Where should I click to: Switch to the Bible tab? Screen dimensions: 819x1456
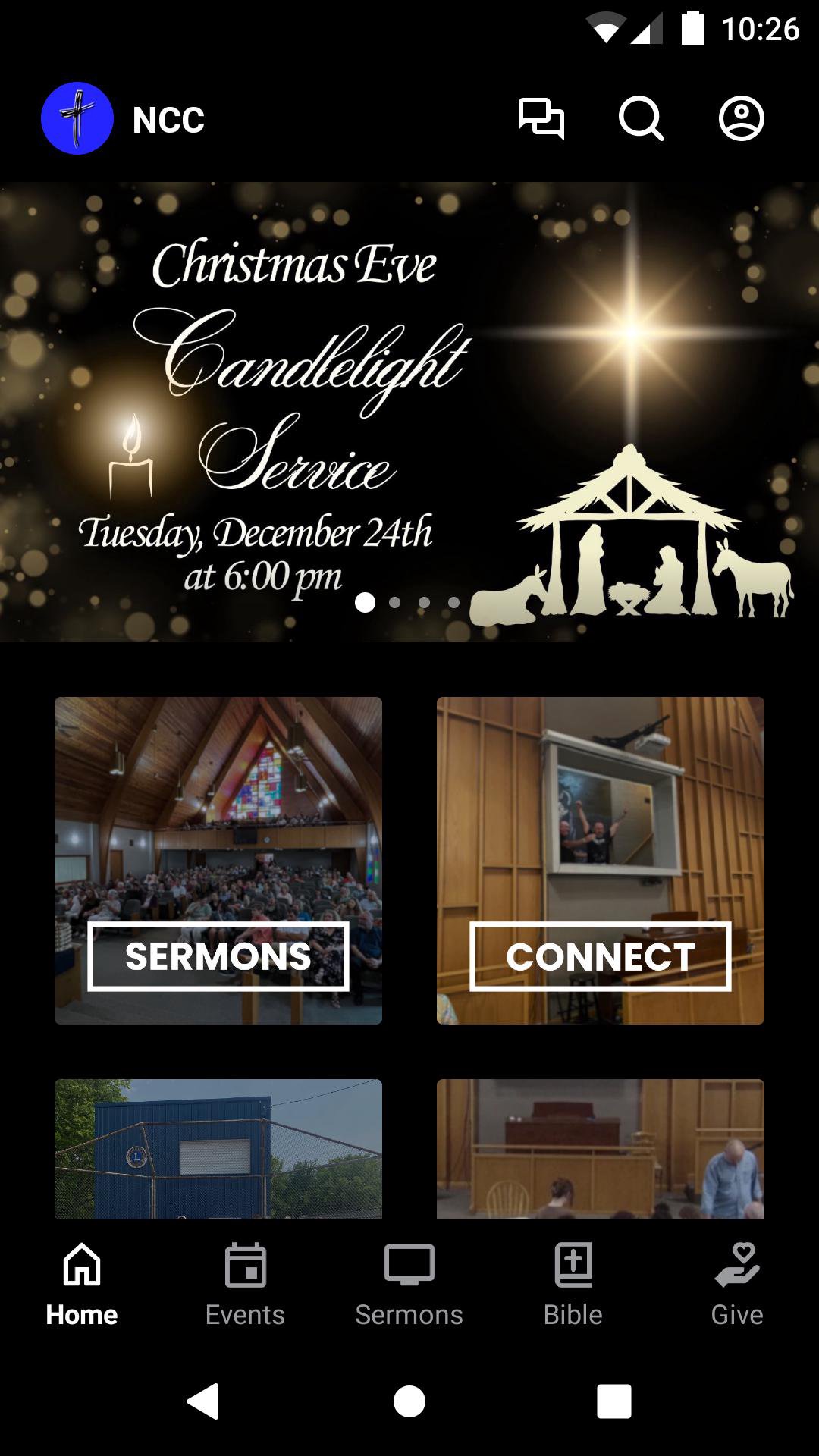pos(573,1282)
